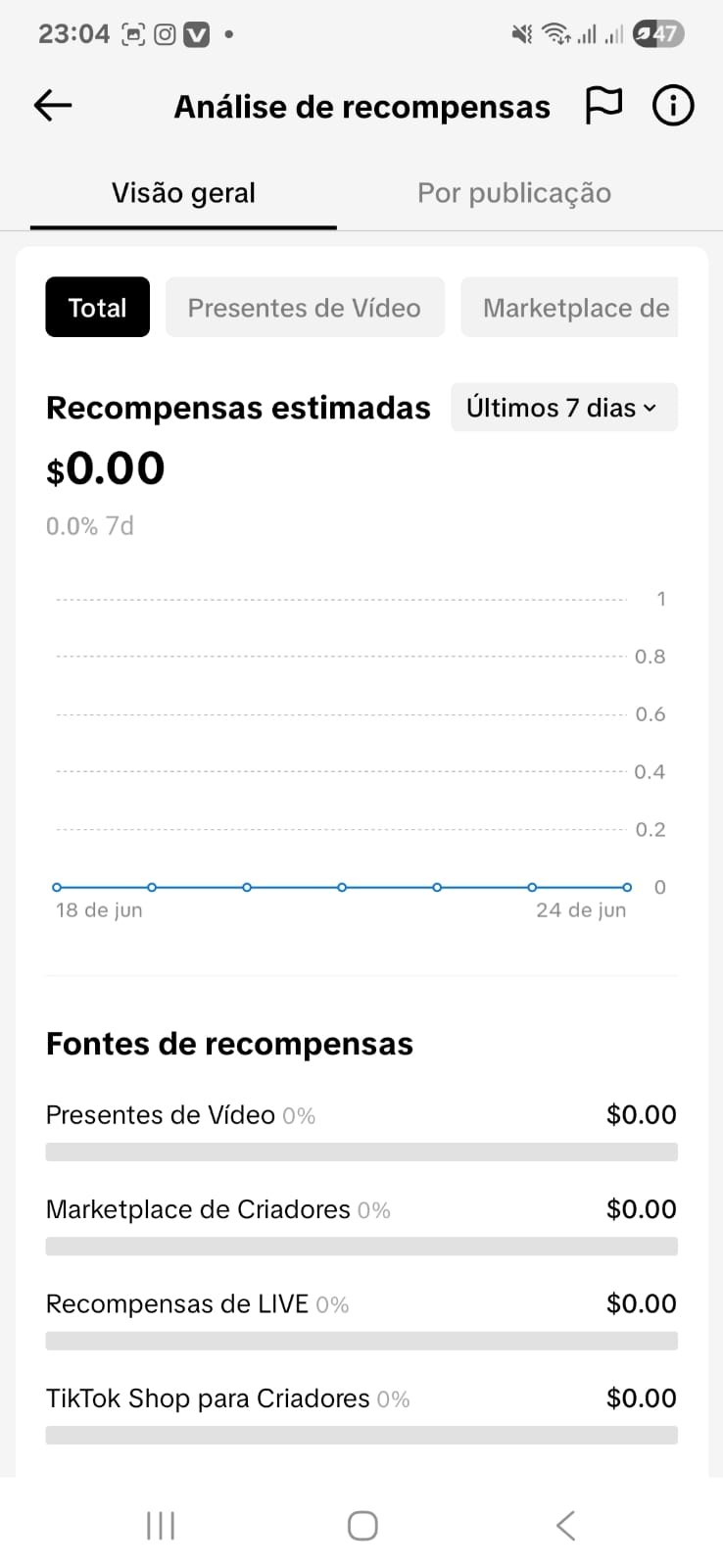Filter by Presentes de Vídeo chip
723x1568 pixels.
[x=305, y=308]
